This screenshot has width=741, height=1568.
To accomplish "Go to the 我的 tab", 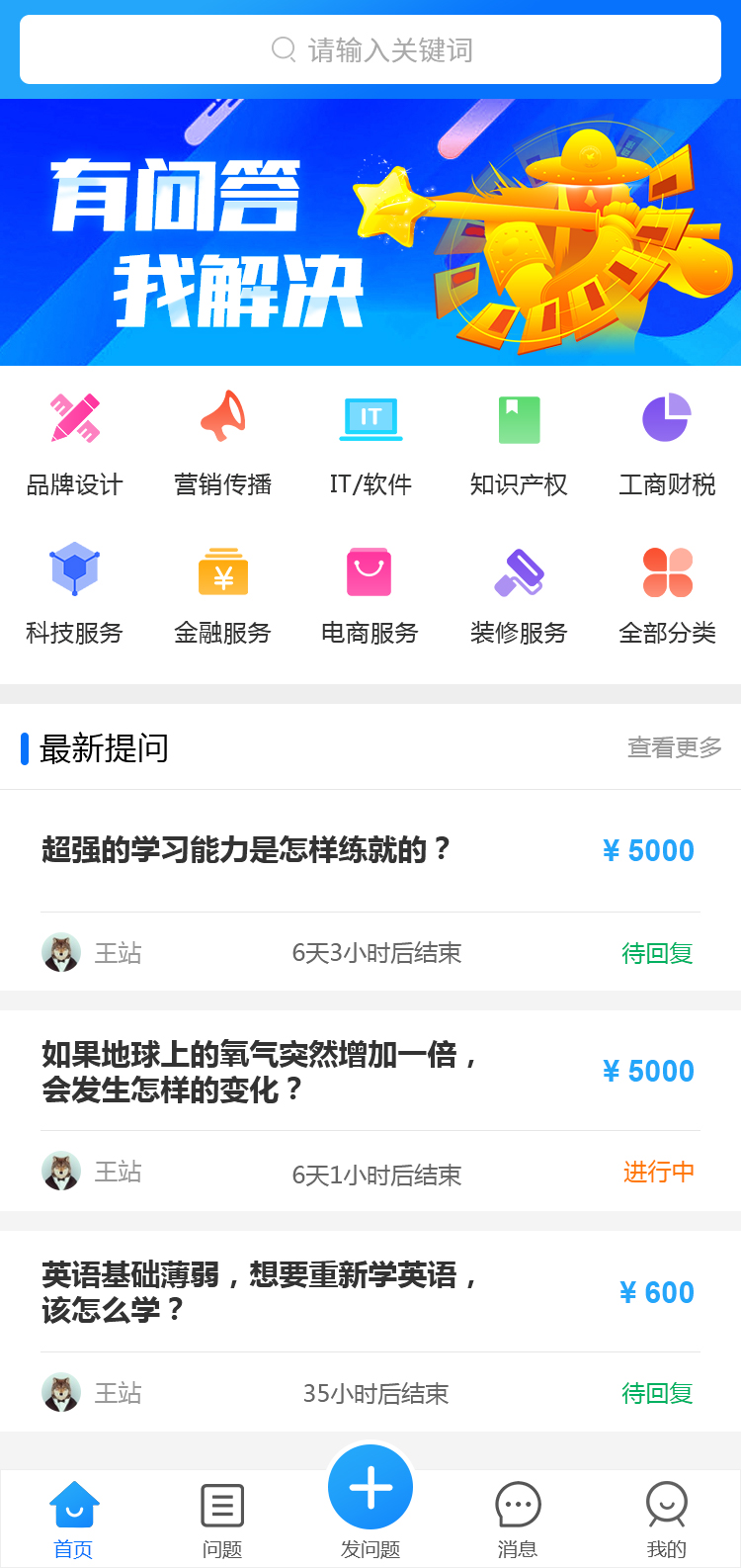I will pyautogui.click(x=666, y=1521).
